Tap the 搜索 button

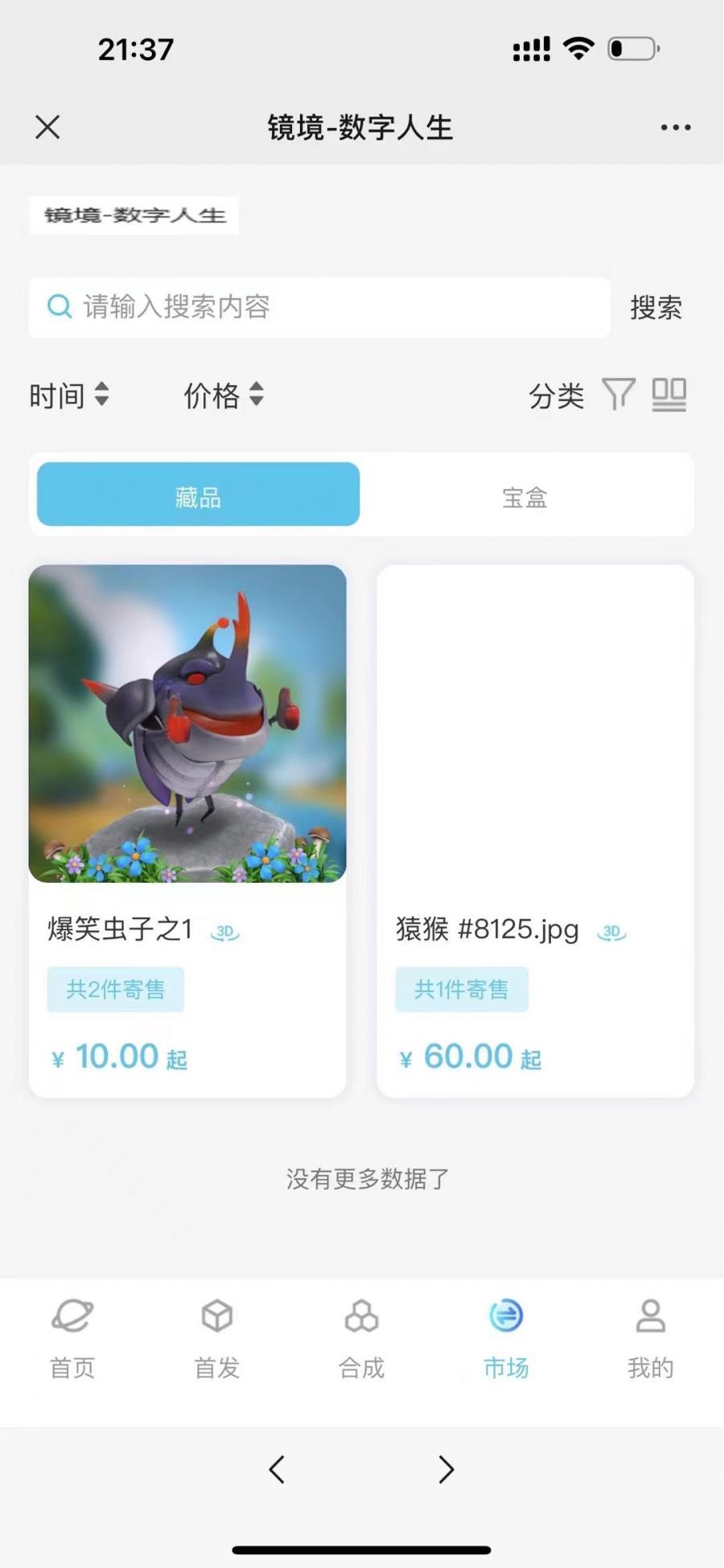pyautogui.click(x=656, y=307)
